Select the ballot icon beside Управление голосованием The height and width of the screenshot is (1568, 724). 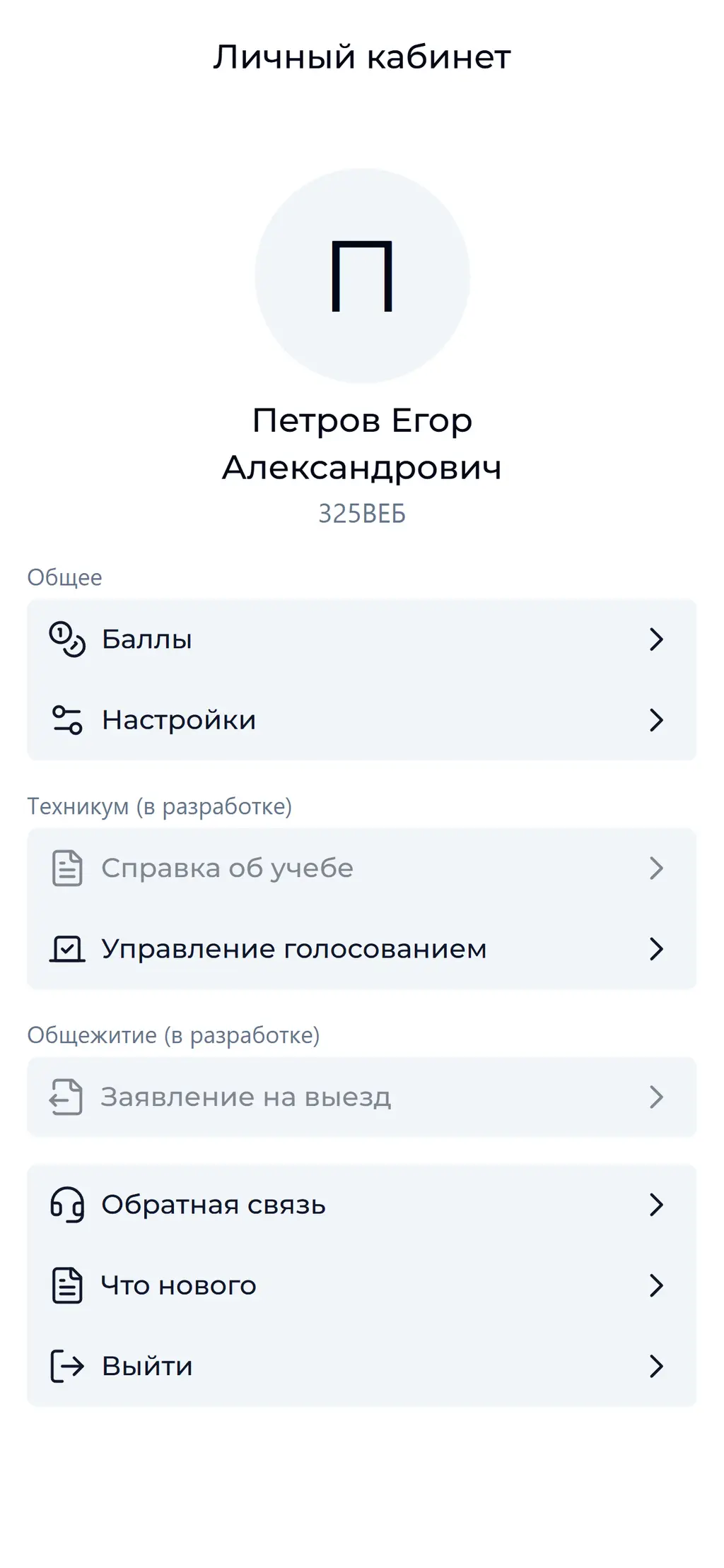[x=66, y=949]
